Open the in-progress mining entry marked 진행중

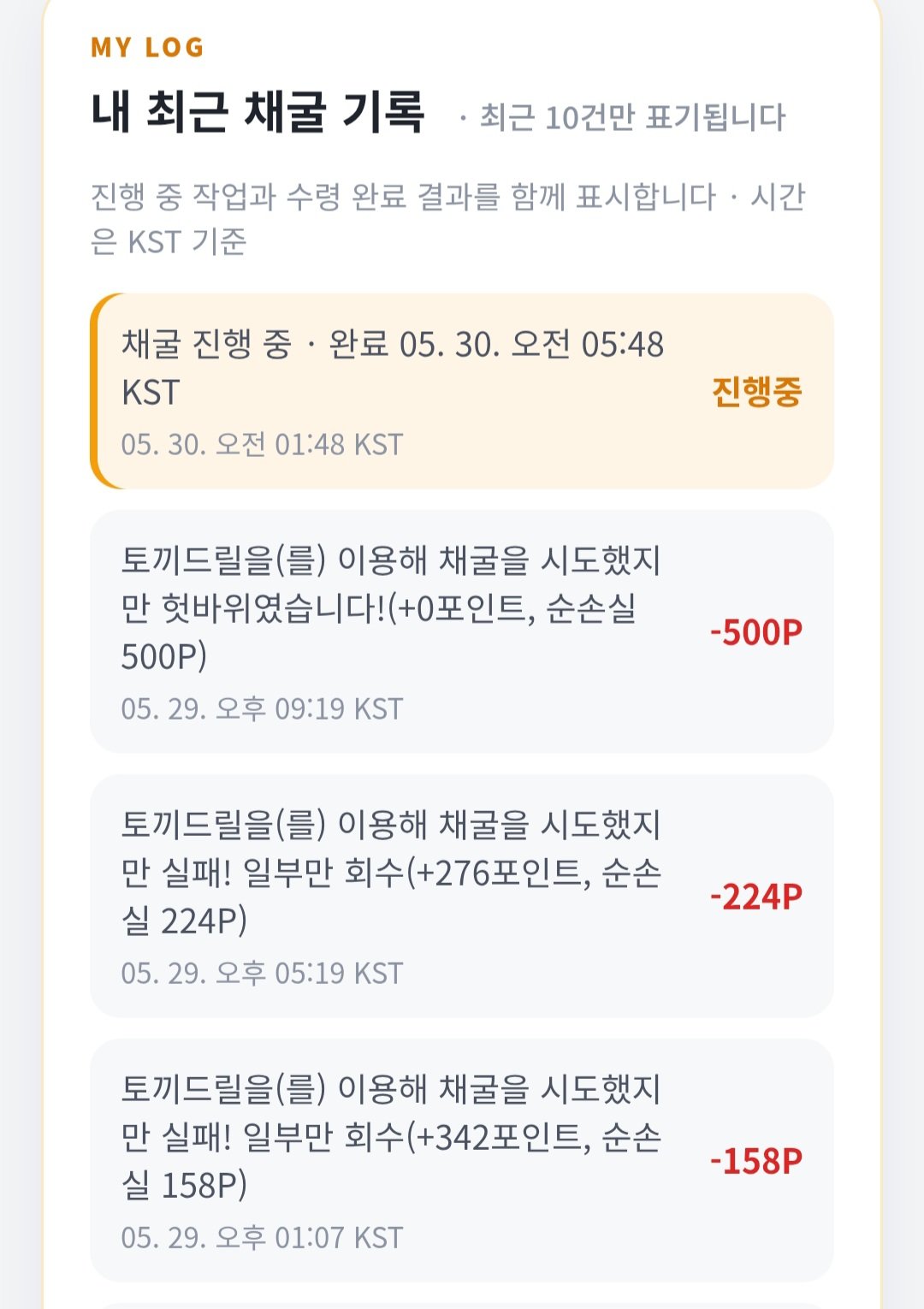462,391
